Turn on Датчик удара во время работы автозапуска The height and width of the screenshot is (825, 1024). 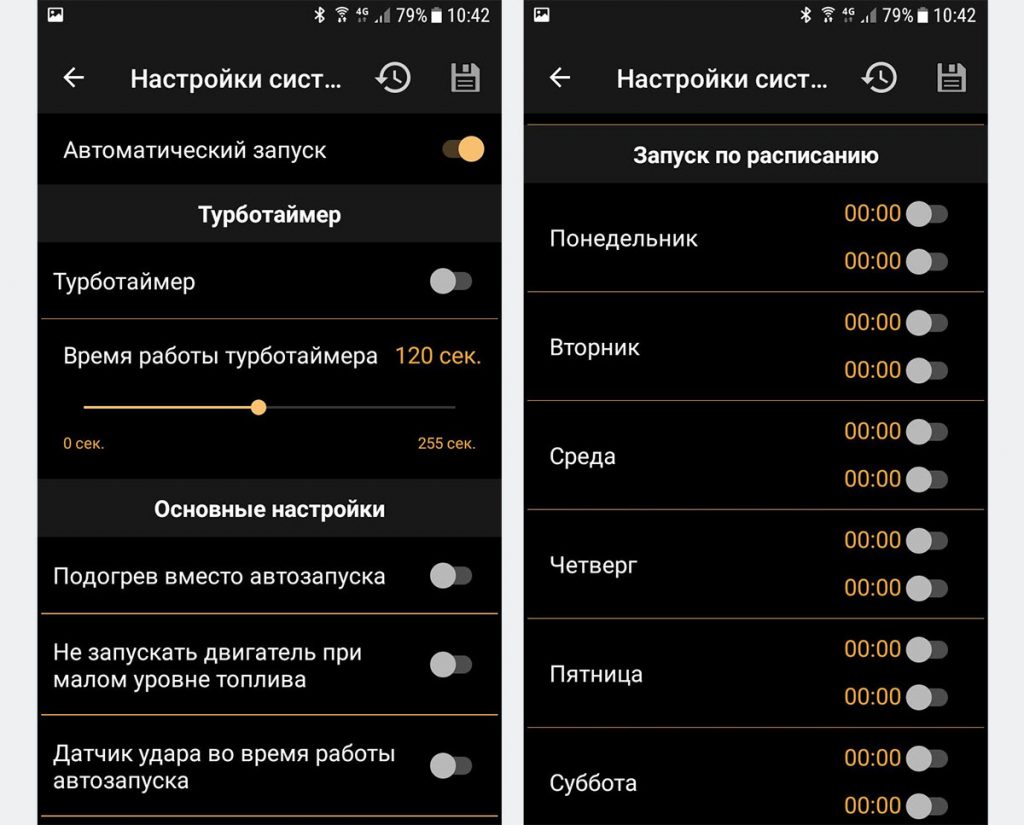[450, 766]
